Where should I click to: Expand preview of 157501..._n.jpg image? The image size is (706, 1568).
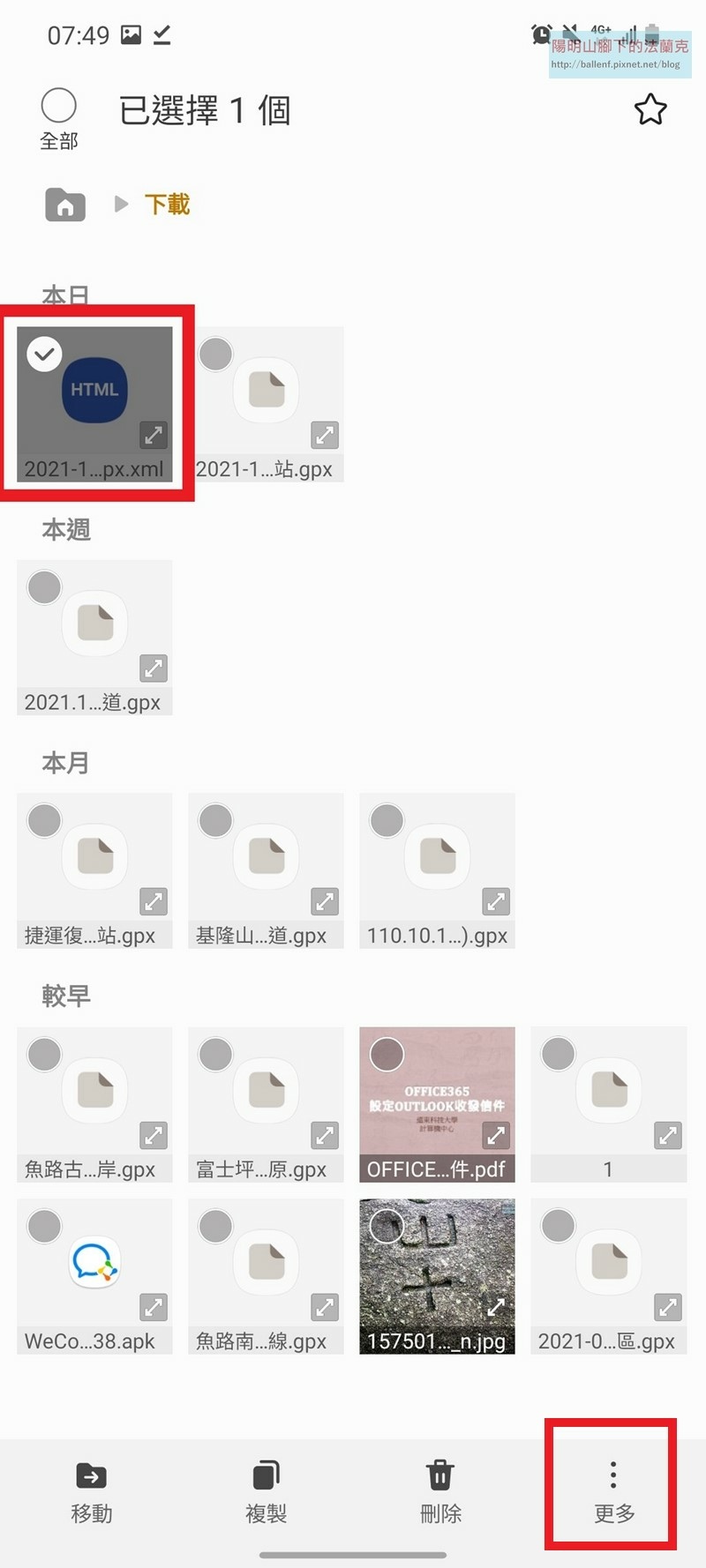tap(496, 1307)
